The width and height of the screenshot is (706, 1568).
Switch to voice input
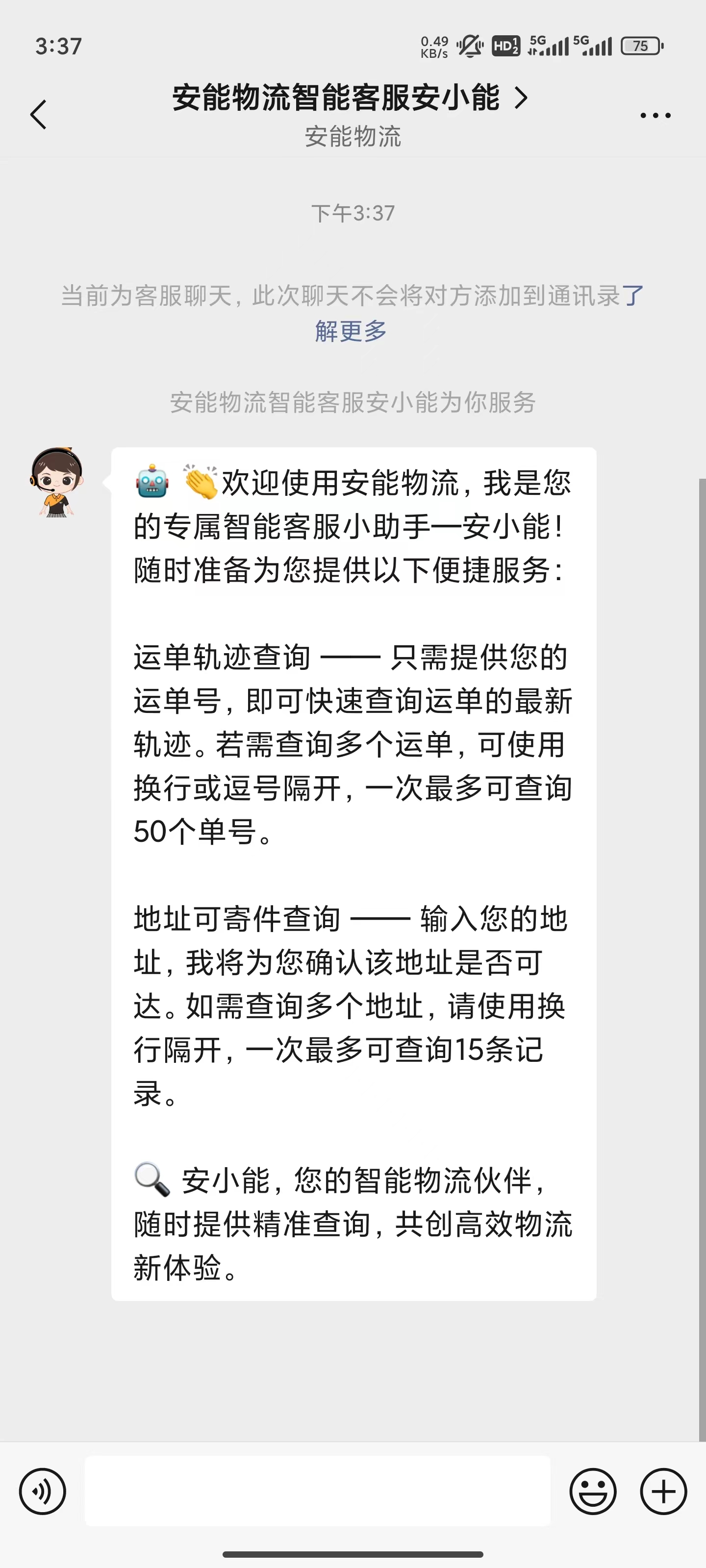click(x=43, y=1491)
